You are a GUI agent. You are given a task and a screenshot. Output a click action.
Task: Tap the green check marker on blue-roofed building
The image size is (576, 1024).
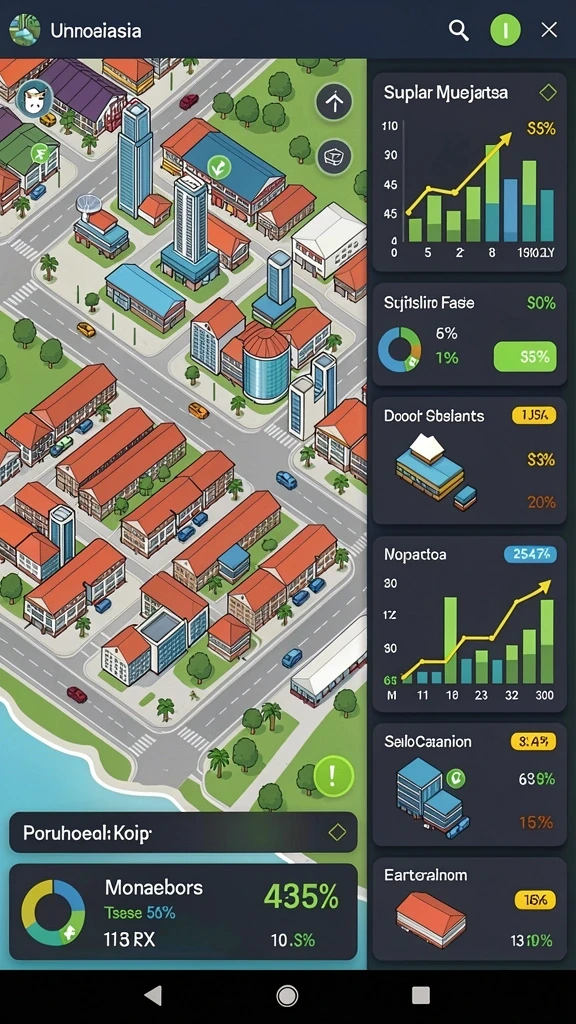tap(219, 167)
